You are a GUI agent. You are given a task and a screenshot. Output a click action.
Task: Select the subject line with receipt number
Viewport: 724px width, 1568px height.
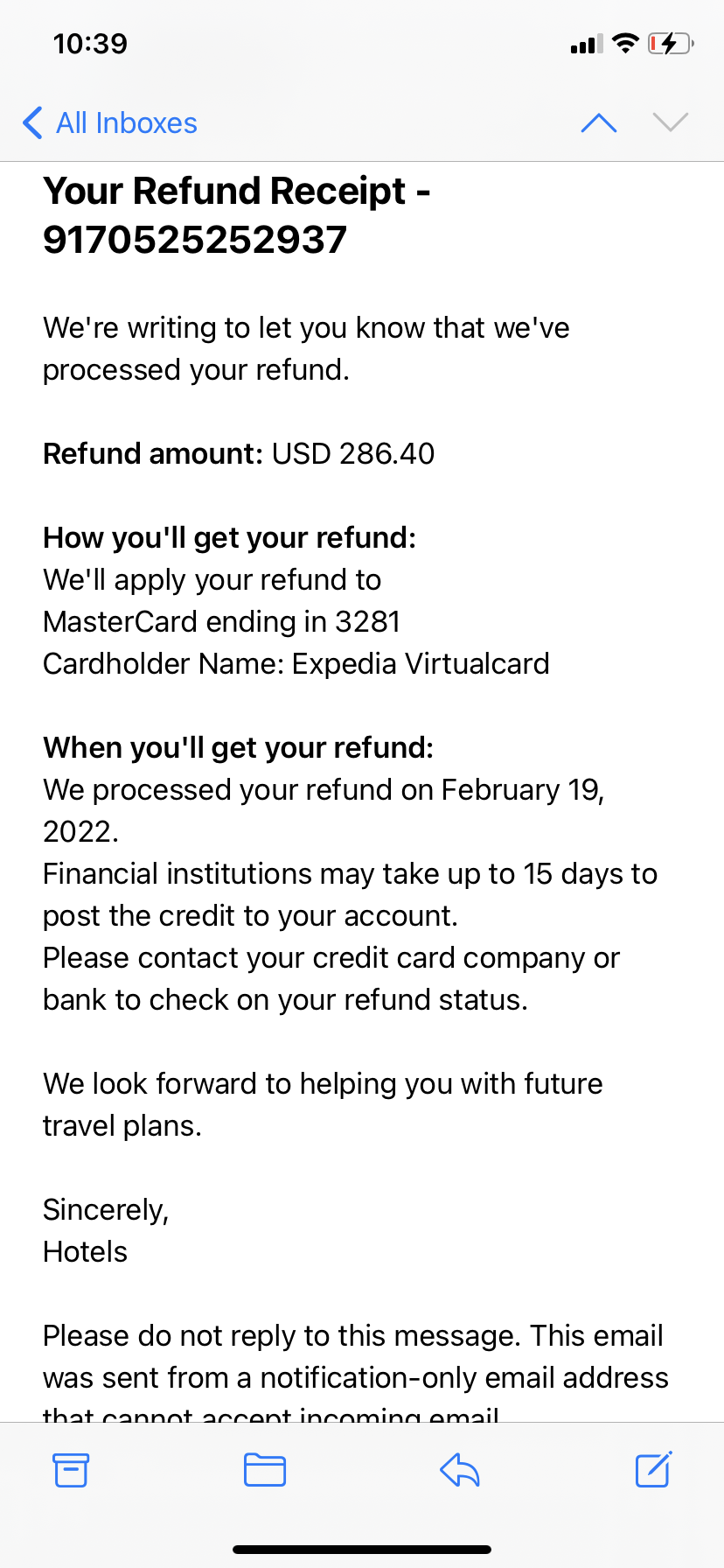236,213
